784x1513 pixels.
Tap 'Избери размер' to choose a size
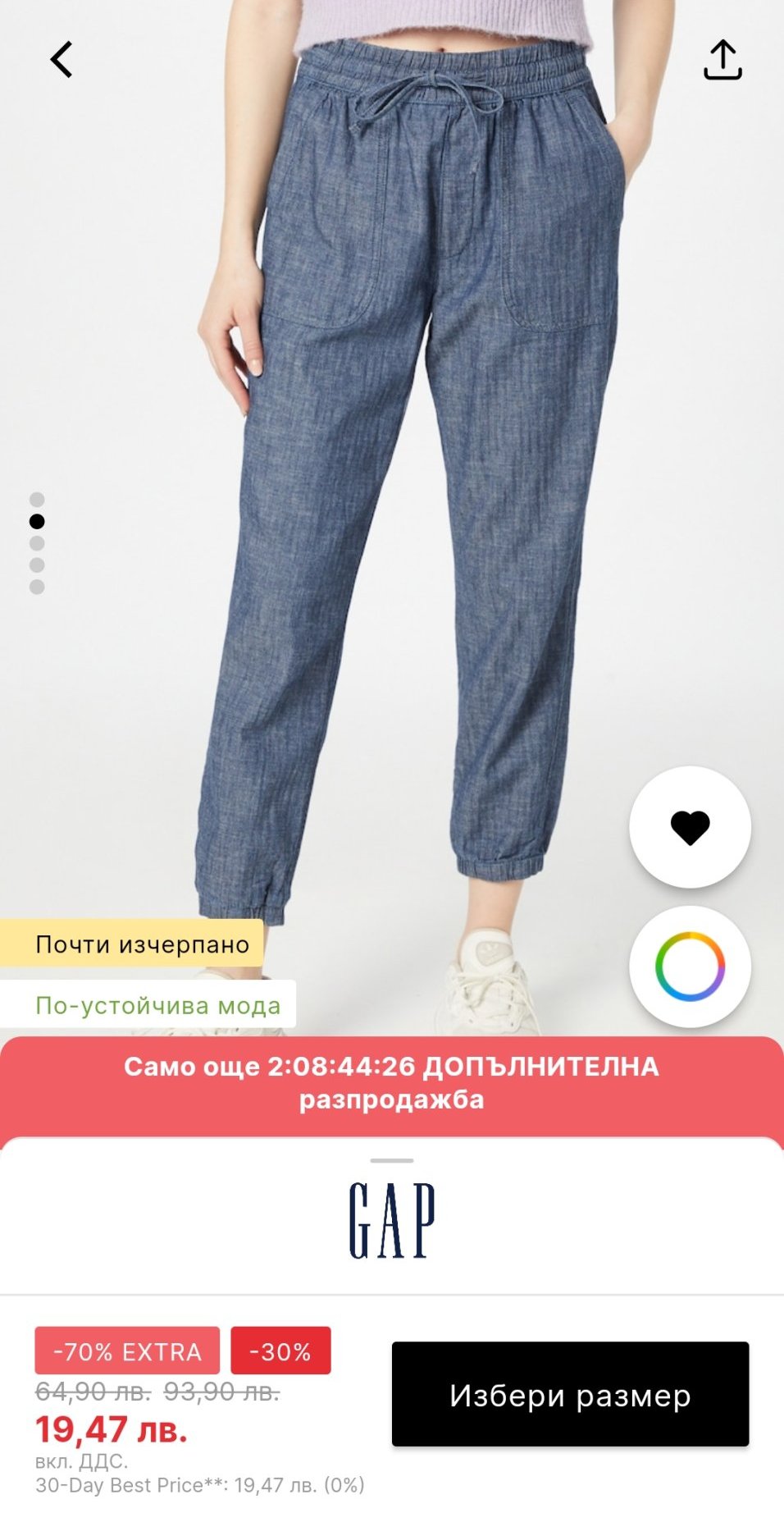pos(570,1395)
